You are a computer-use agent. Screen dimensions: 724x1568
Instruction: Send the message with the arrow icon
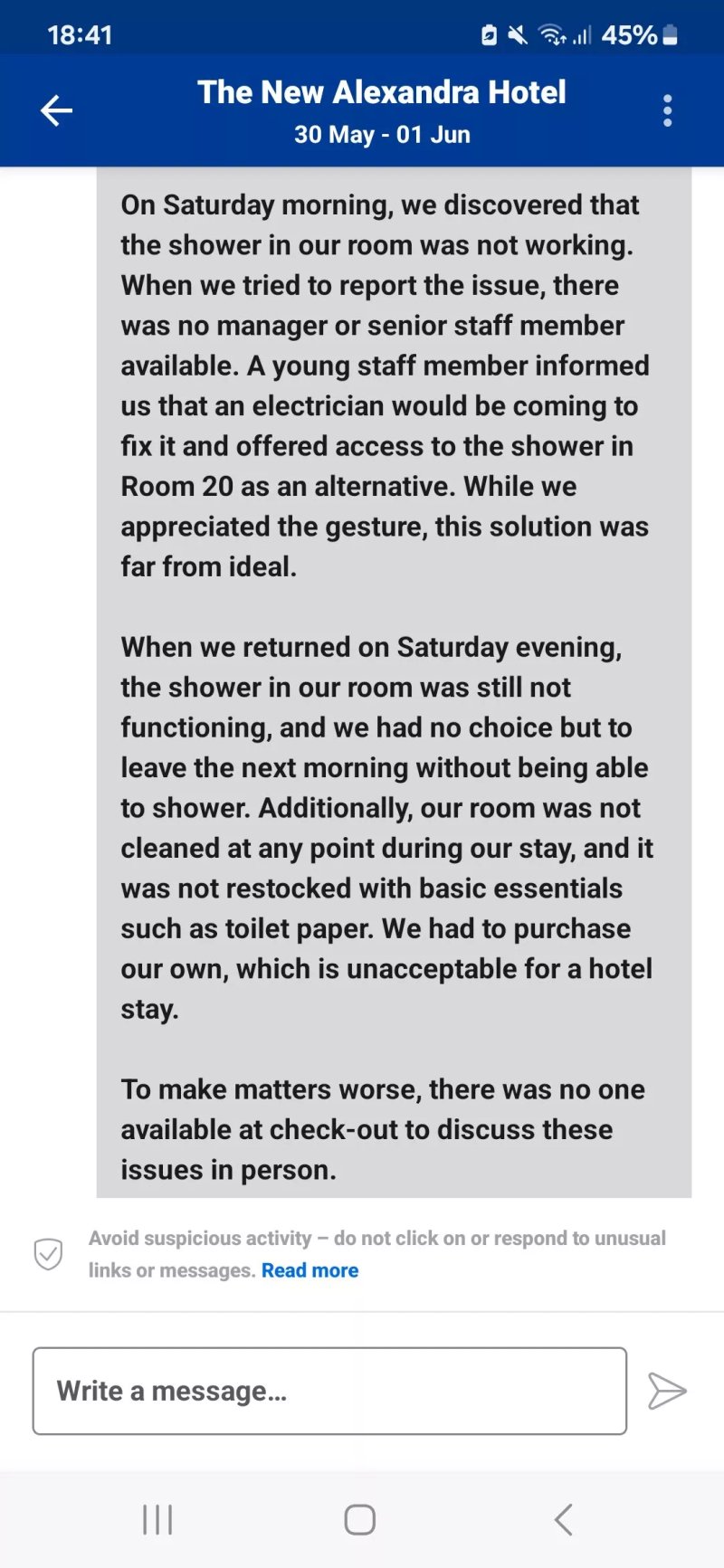[x=667, y=1391]
